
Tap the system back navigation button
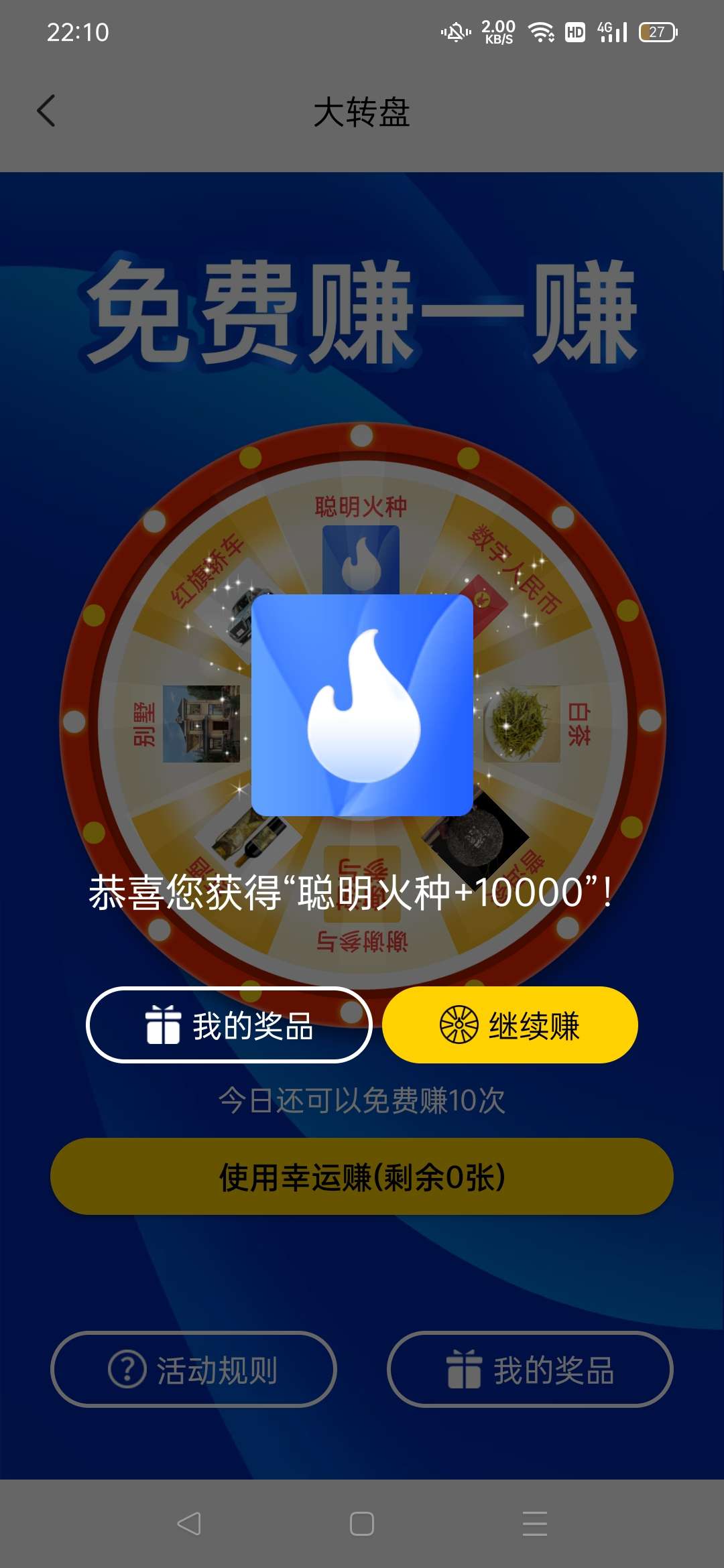[x=189, y=1524]
